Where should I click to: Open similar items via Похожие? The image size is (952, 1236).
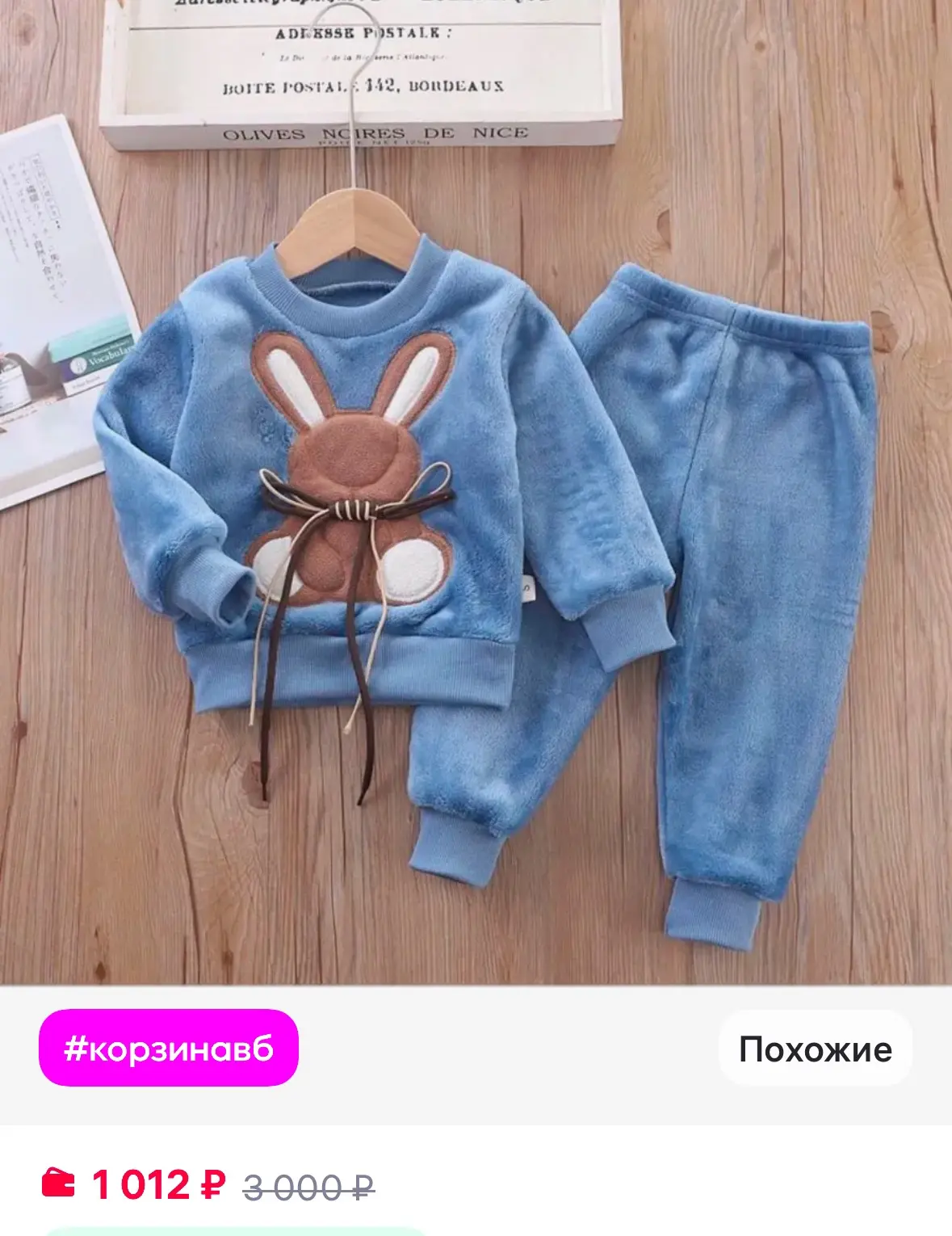pos(816,1049)
